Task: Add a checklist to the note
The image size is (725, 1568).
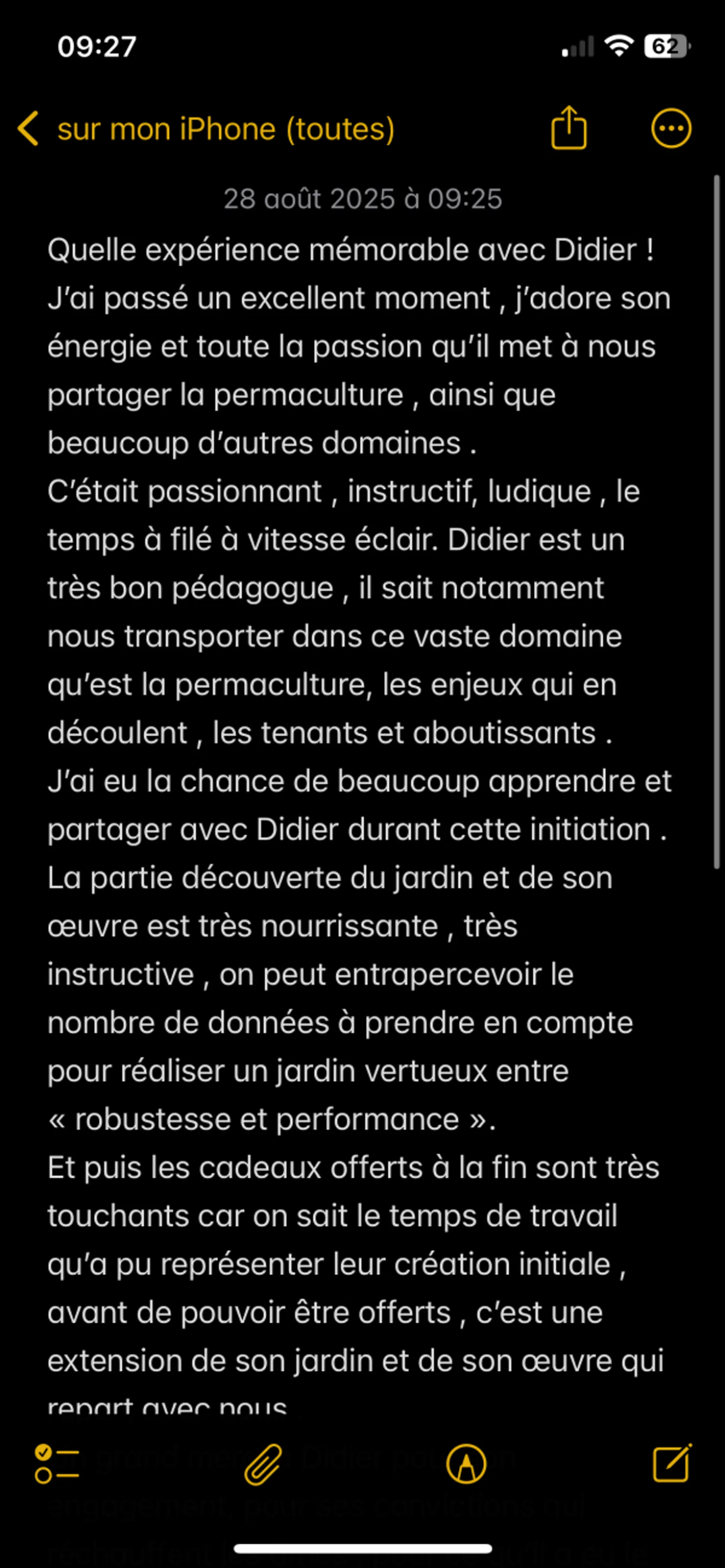Action: [x=57, y=1463]
